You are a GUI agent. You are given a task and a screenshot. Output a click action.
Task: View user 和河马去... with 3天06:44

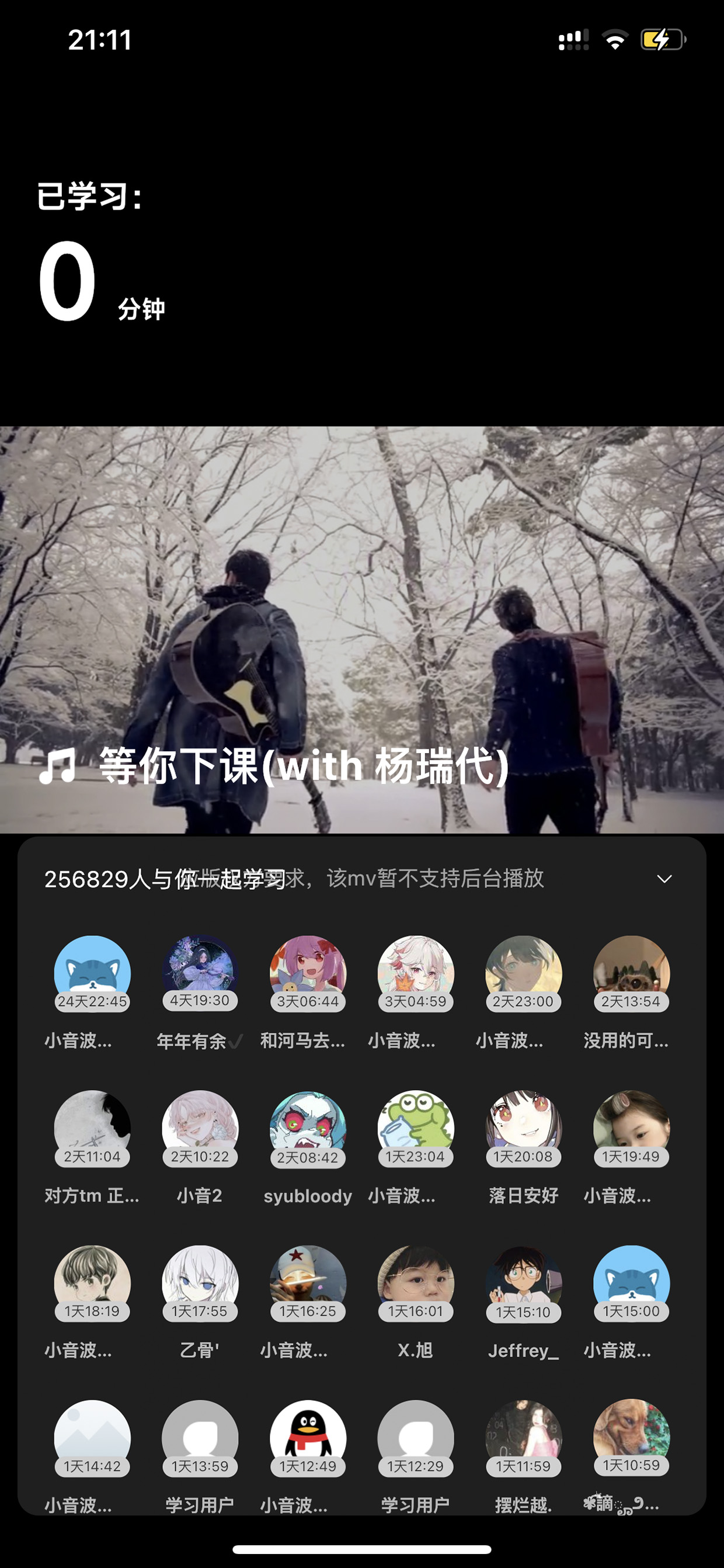[x=308, y=973]
